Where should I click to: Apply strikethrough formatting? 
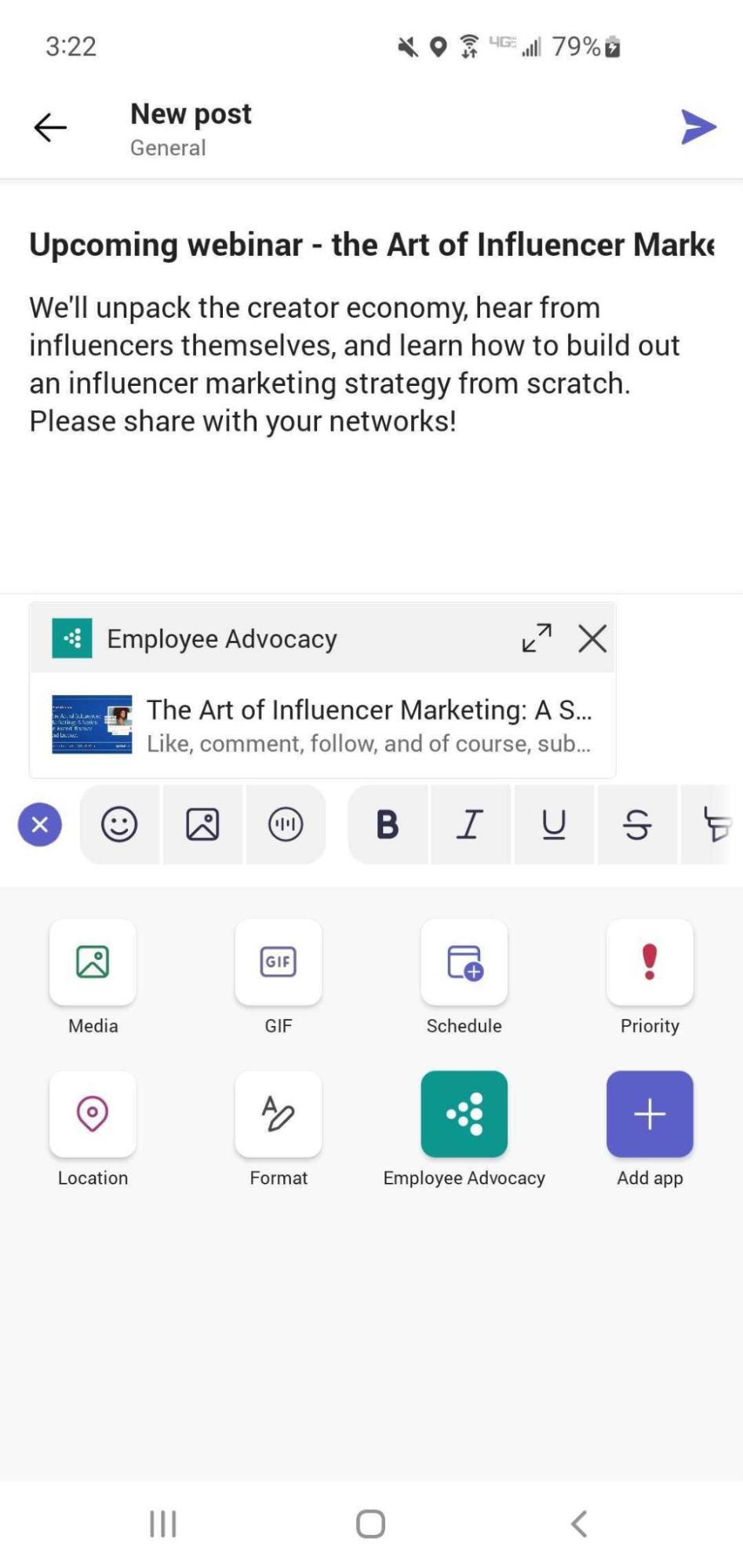click(x=637, y=824)
